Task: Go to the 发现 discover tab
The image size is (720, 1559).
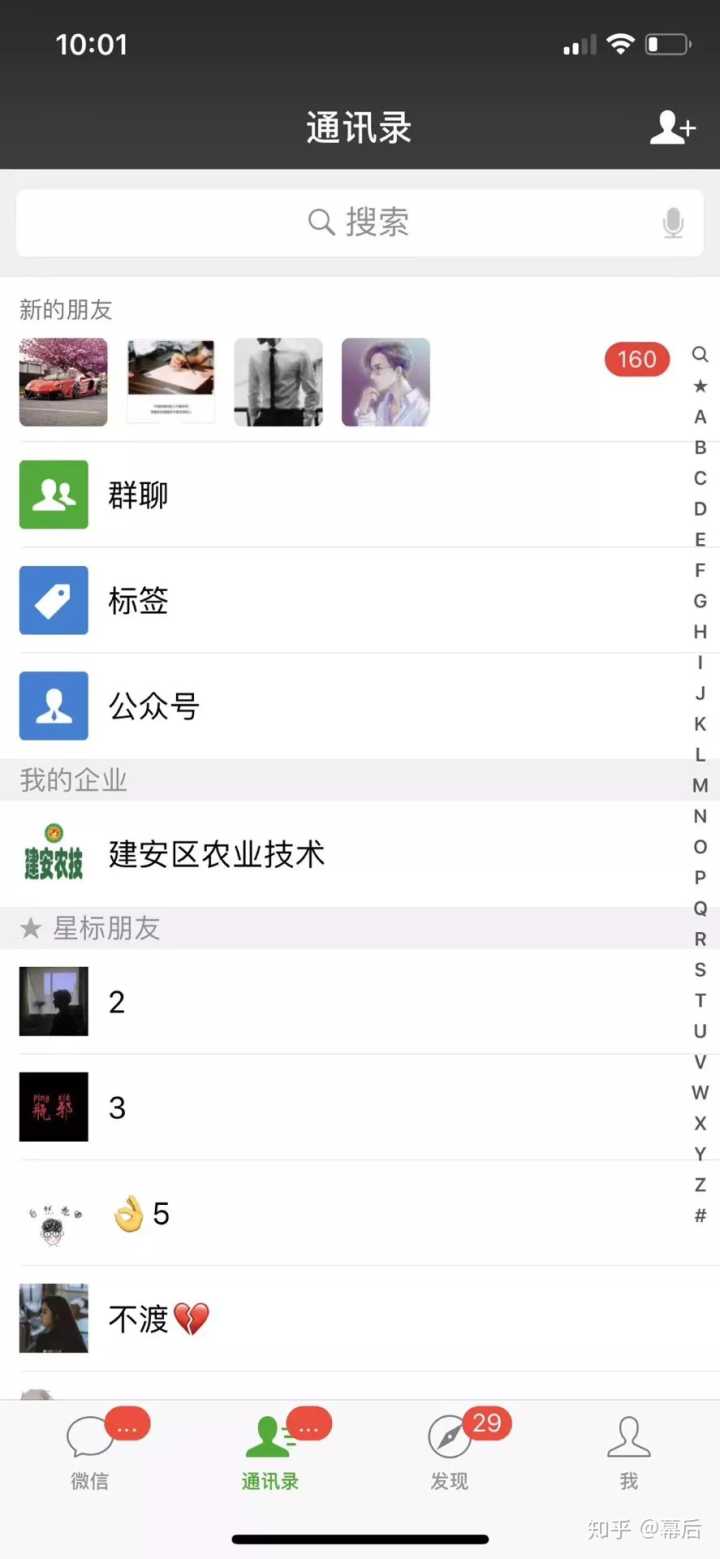Action: click(x=450, y=1452)
